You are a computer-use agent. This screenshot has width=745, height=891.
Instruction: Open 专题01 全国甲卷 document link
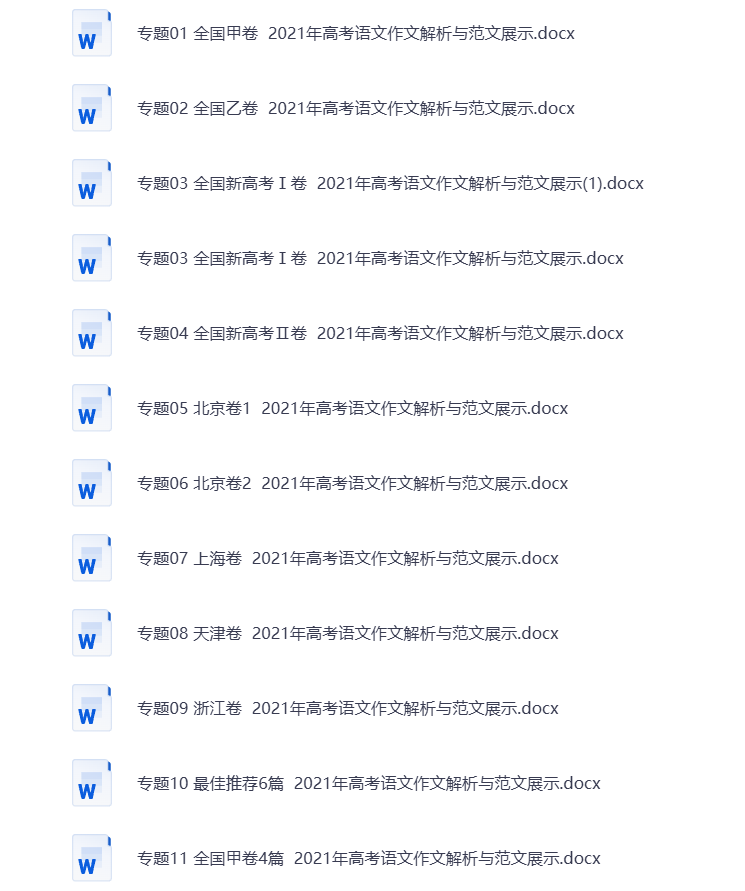click(x=356, y=33)
